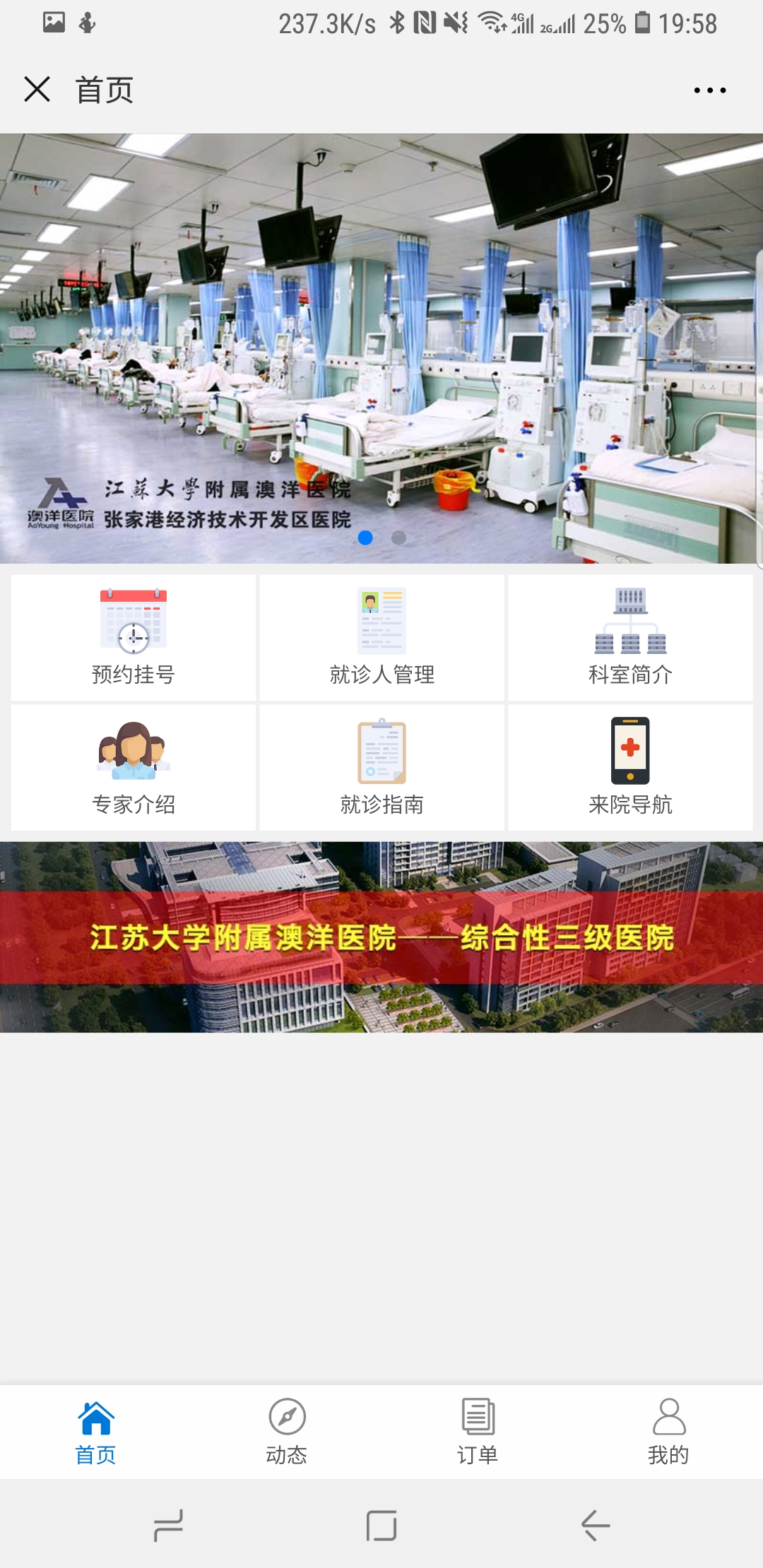763x1568 pixels.
Task: Open 就诊人管理 patient management
Action: pyautogui.click(x=381, y=638)
